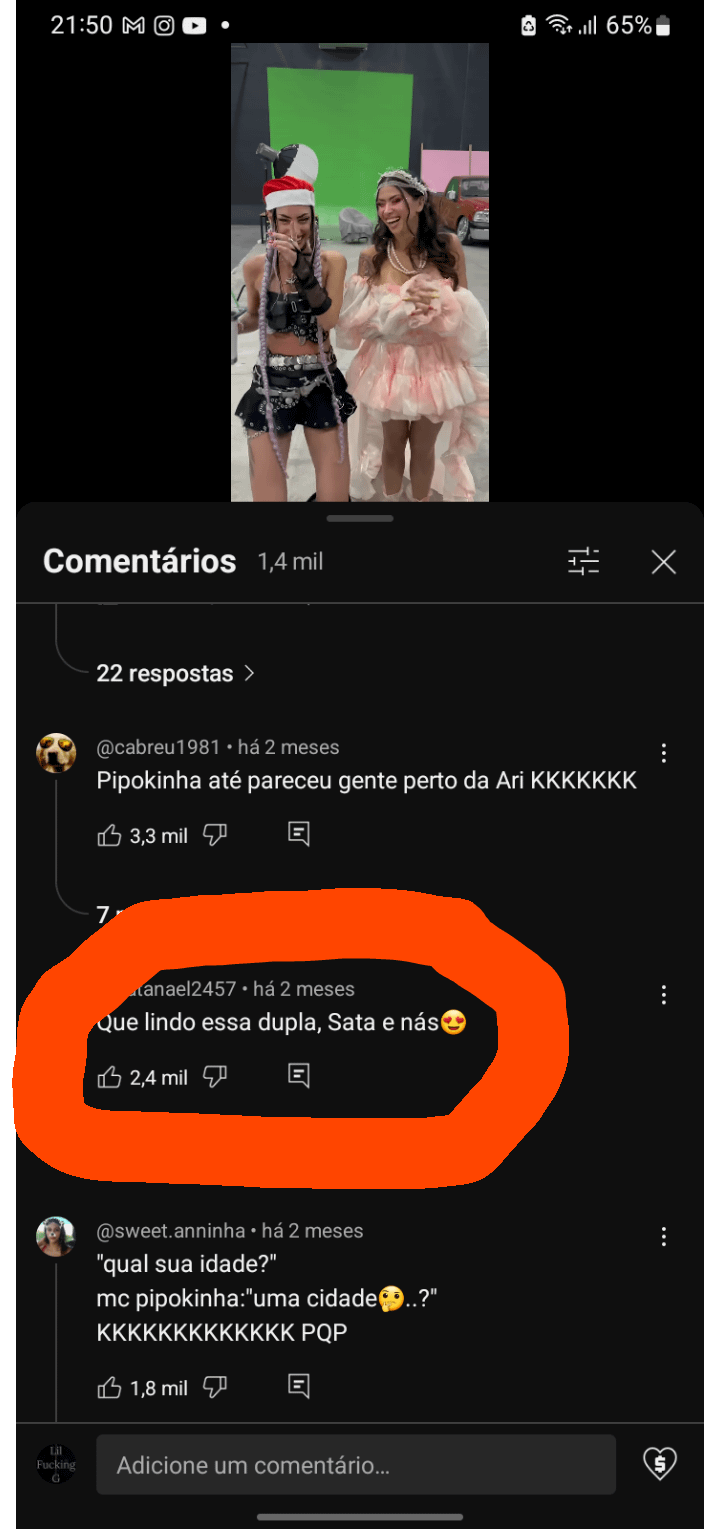Viewport: 720px width, 1529px height.
Task: Reply to @sweet.anninha's comment
Action: click(298, 1386)
